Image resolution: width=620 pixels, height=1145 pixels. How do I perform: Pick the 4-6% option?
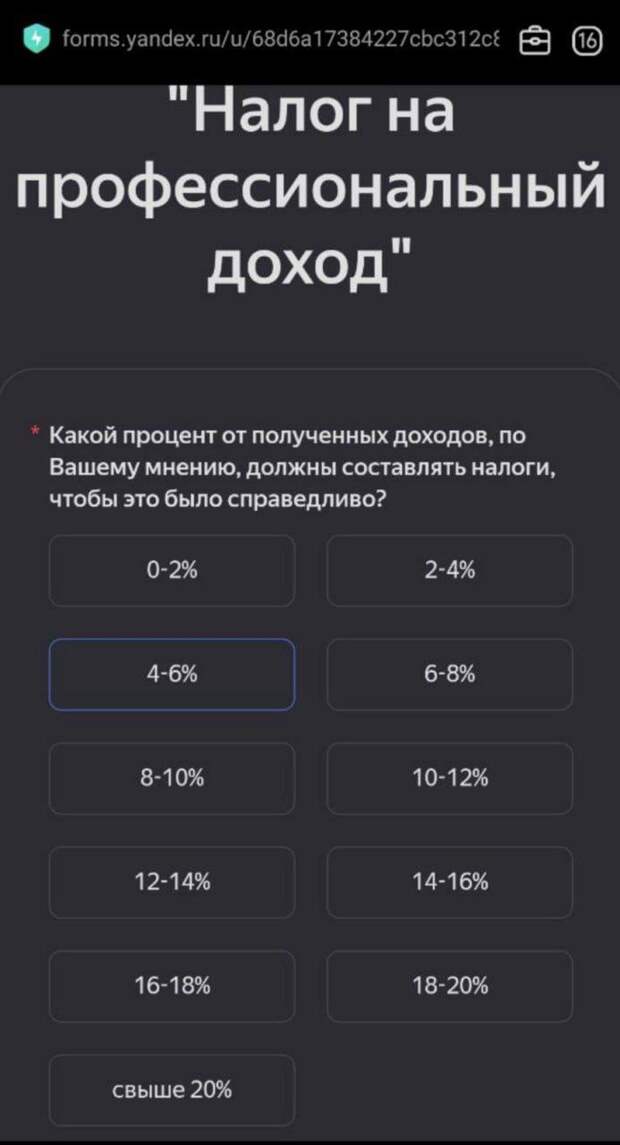click(172, 675)
